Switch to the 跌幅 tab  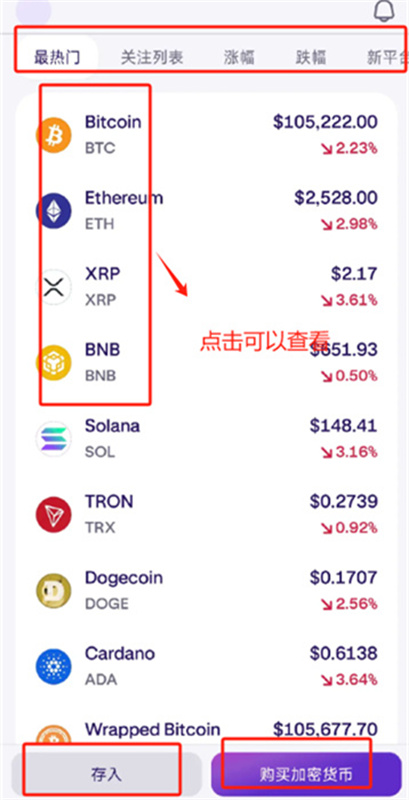(x=311, y=57)
